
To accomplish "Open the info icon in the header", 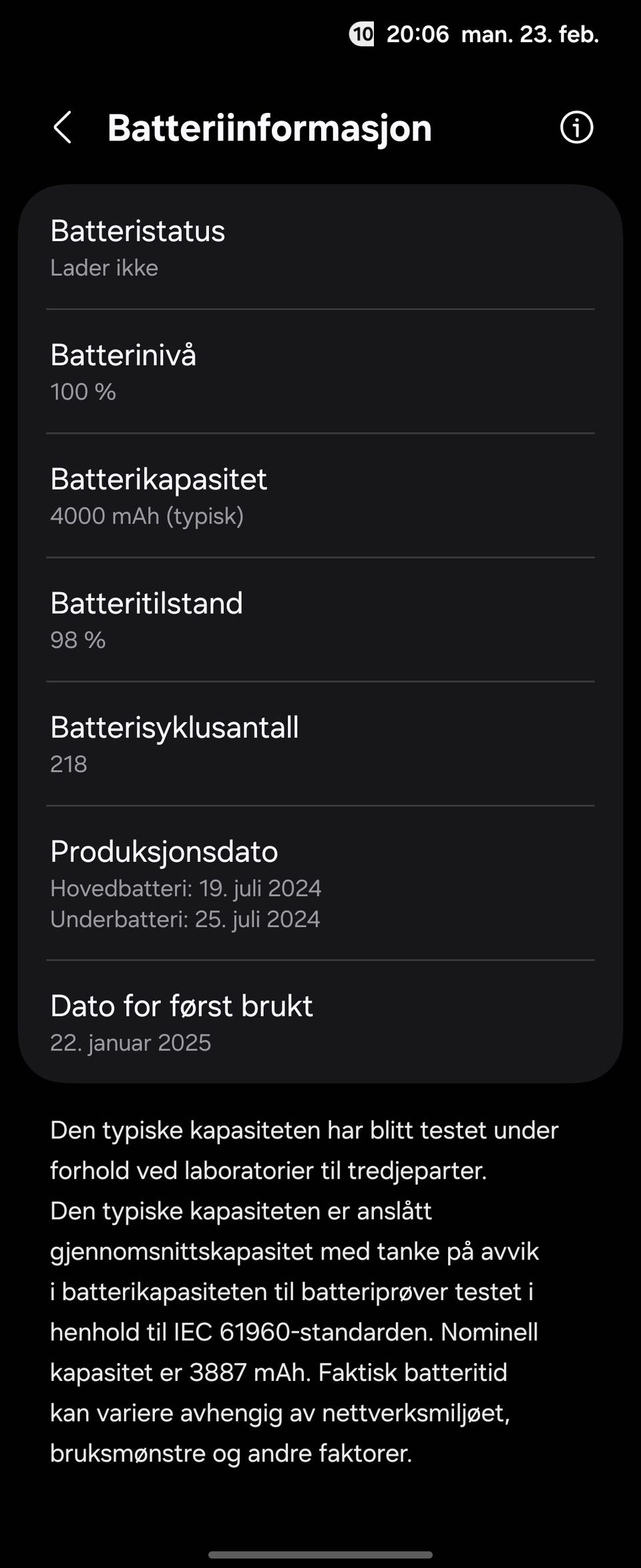I will pos(576,128).
